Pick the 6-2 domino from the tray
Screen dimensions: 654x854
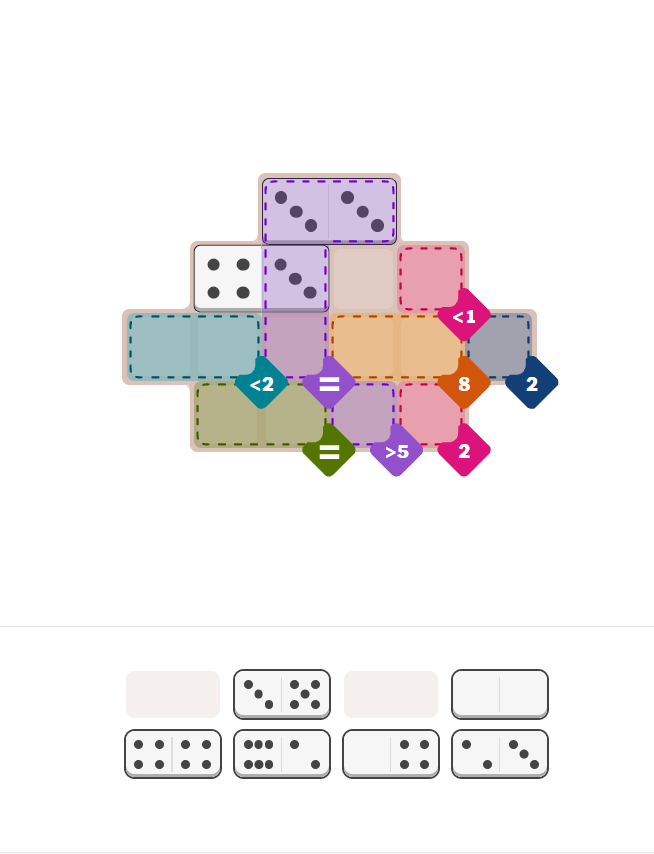coord(282,754)
